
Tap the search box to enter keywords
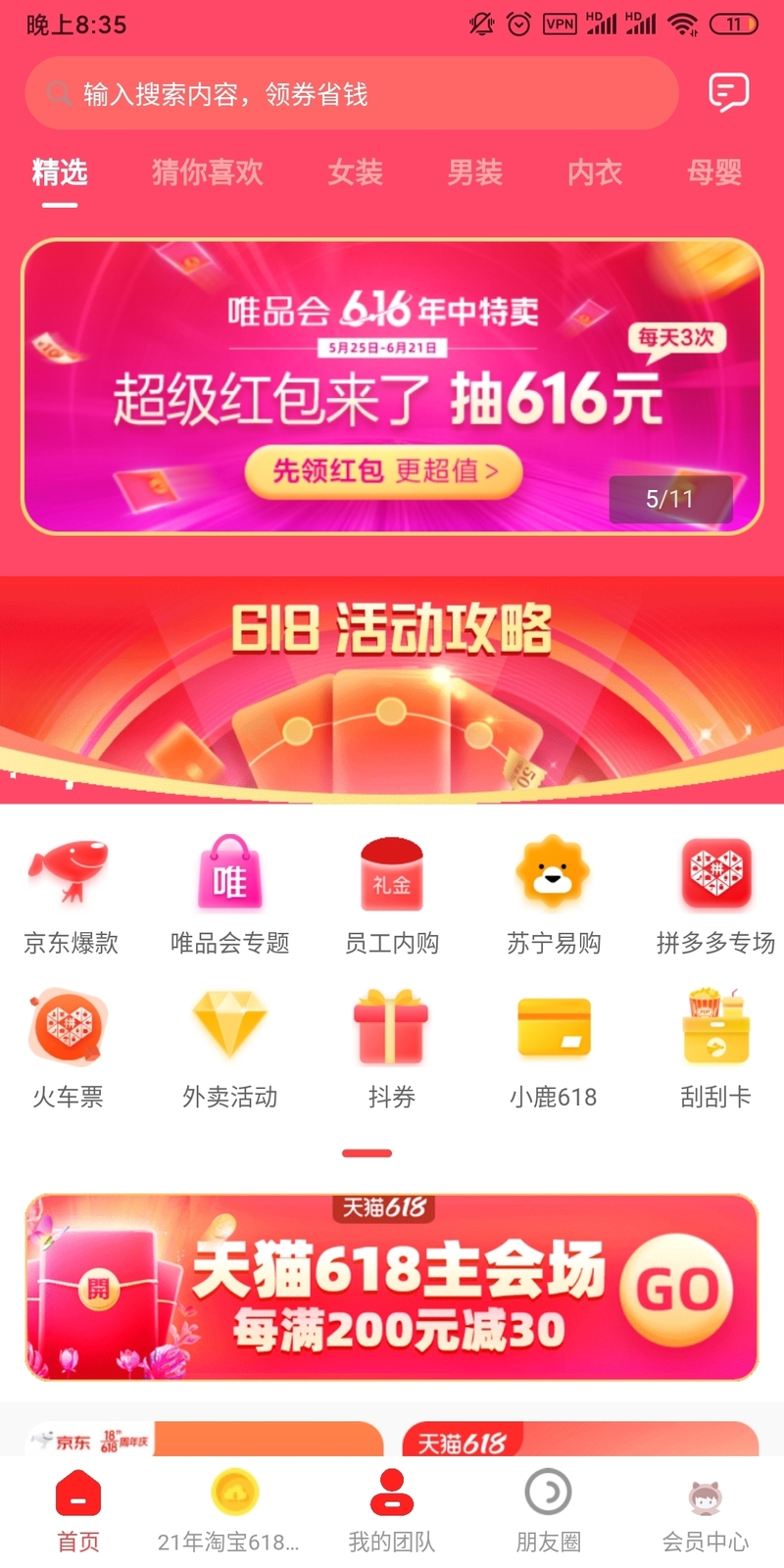click(353, 94)
